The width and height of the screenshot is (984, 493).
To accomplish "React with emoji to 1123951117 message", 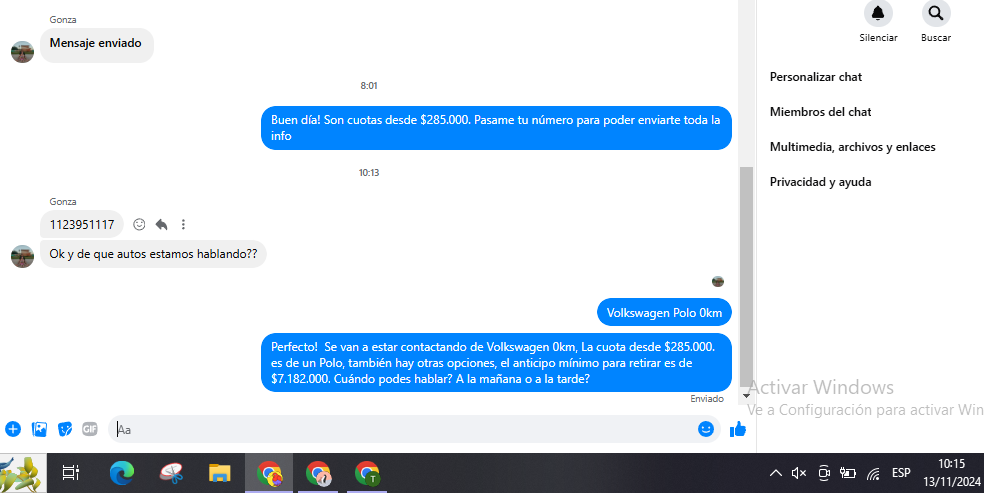I will [140, 225].
